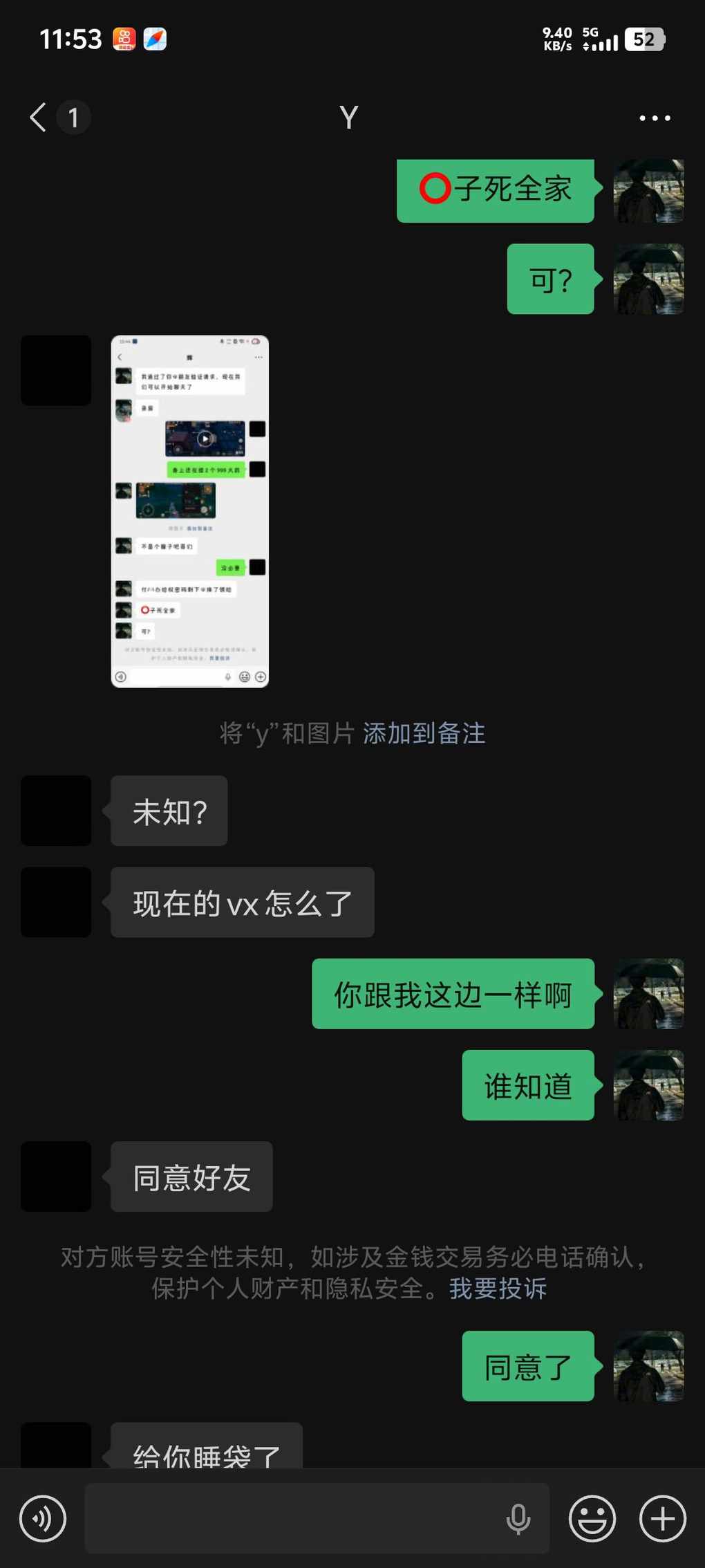Tap 添加到备注 link
The height and width of the screenshot is (1568, 705).
424,733
